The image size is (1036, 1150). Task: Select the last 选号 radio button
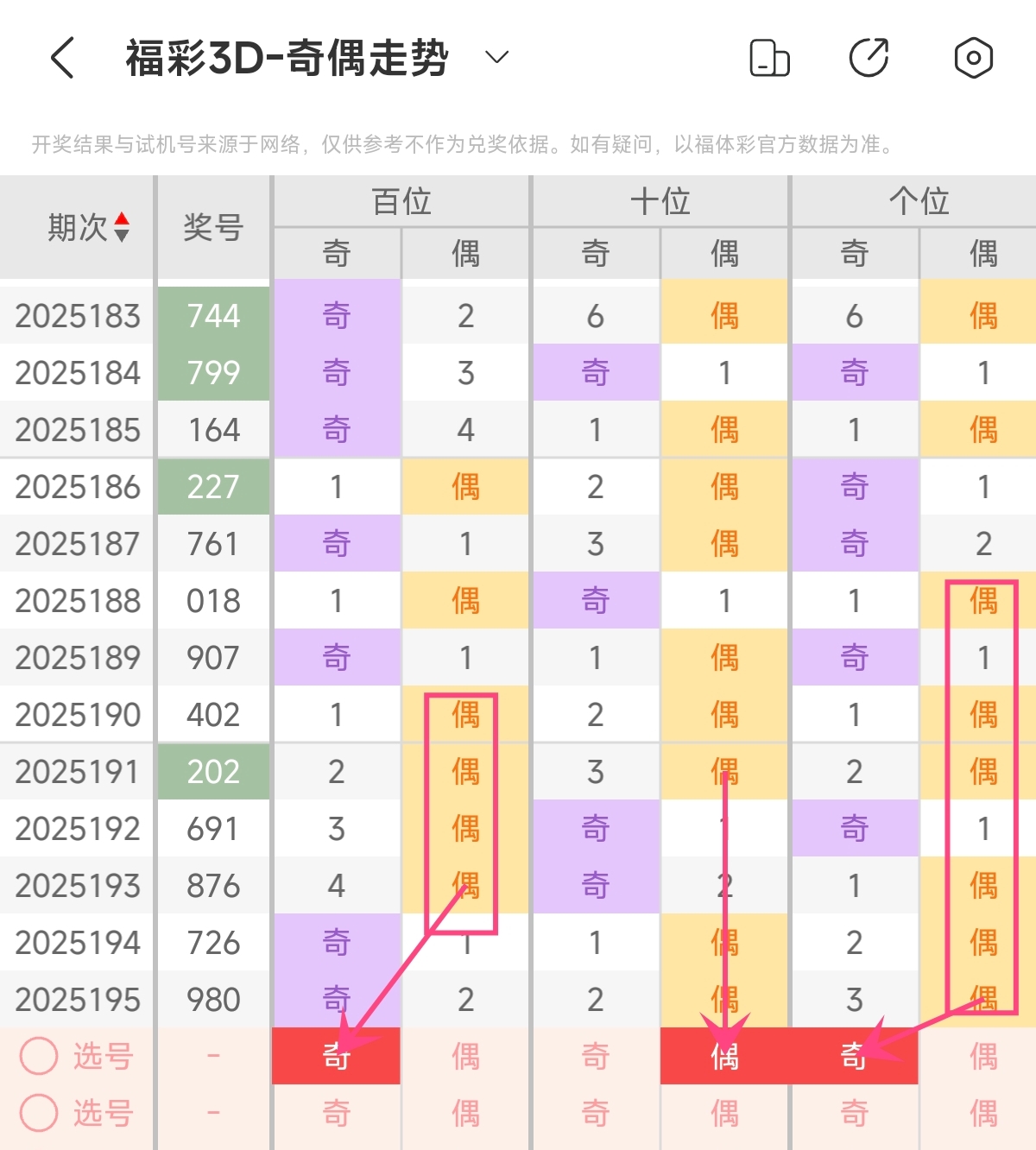pyautogui.click(x=39, y=1113)
